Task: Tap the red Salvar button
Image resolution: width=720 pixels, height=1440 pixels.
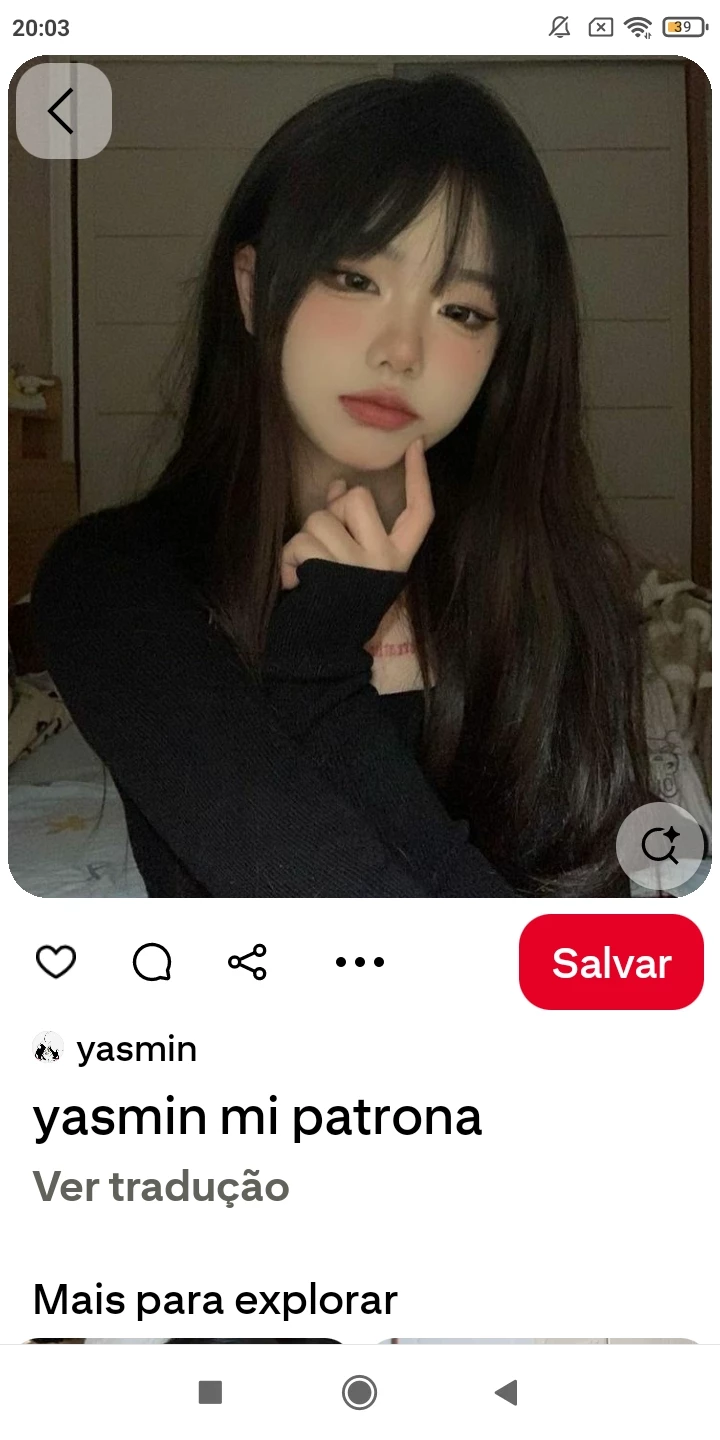Action: point(611,962)
